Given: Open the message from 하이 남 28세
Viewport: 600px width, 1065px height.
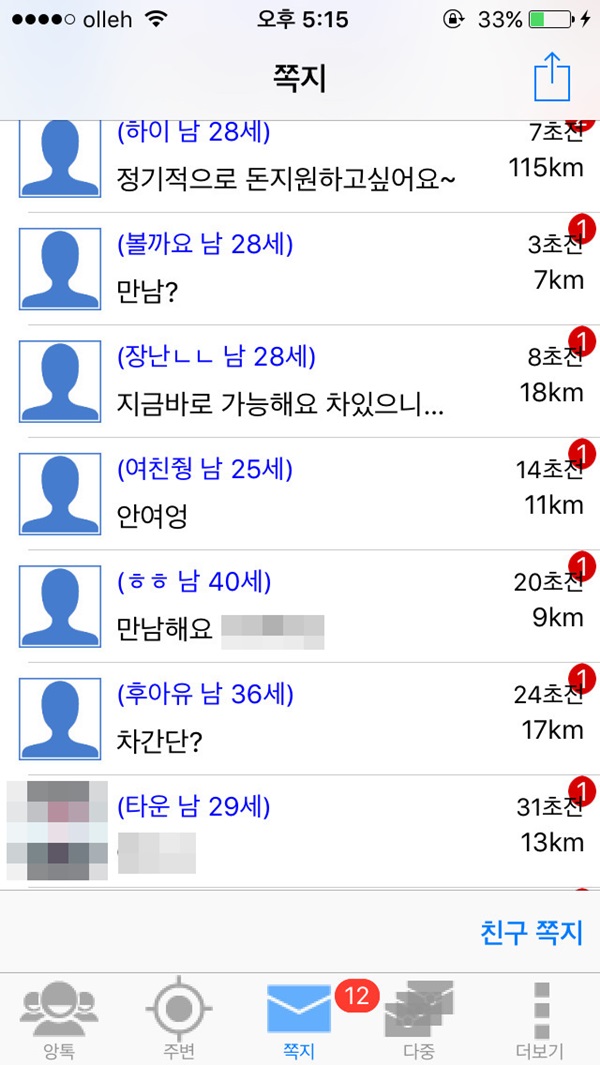Looking at the screenshot, I should coord(300,162).
